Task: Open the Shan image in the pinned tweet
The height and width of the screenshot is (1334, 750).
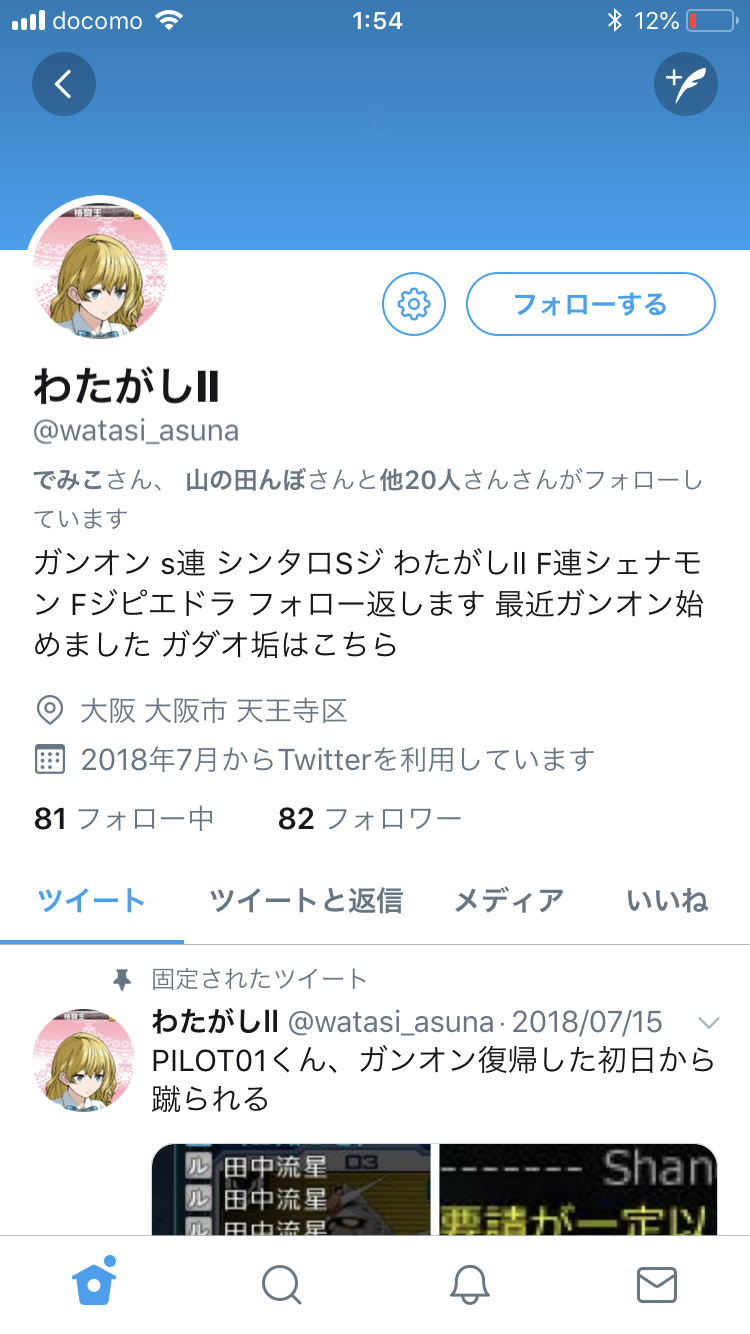Action: pos(578,1190)
